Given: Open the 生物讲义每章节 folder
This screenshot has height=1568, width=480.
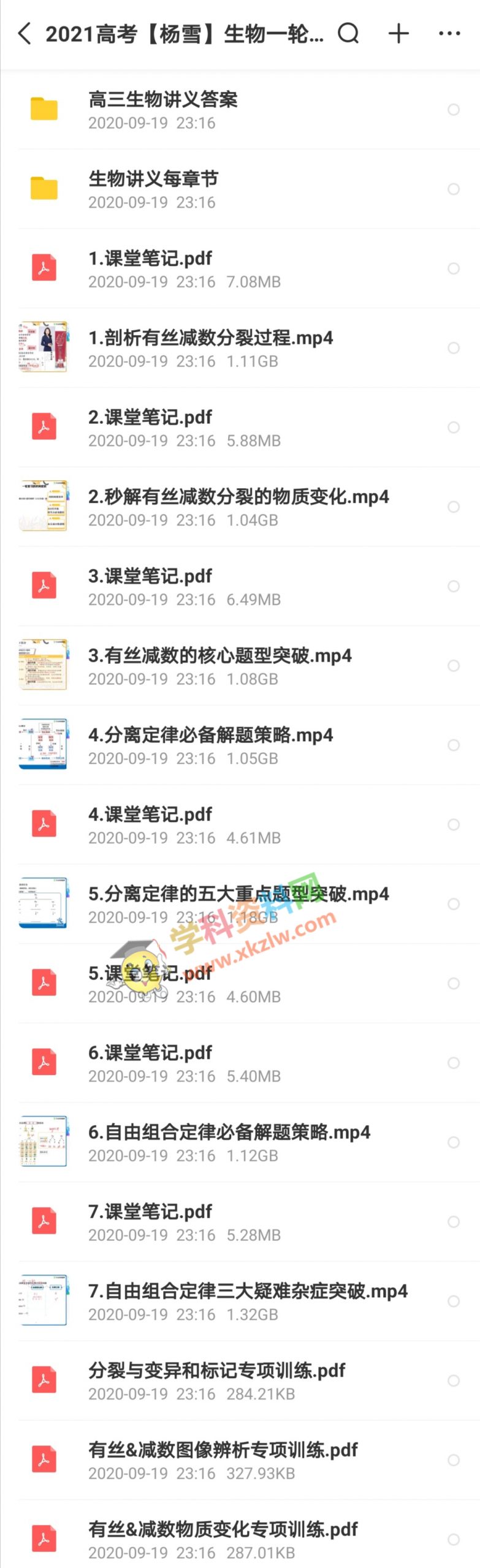Looking at the screenshot, I should tap(153, 189).
